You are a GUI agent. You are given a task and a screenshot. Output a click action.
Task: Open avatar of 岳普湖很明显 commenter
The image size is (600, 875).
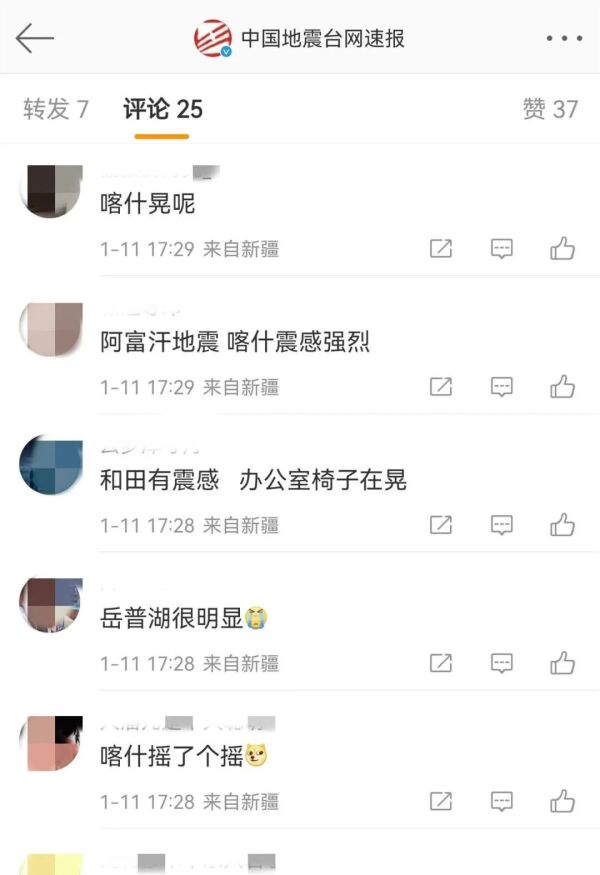51,604
